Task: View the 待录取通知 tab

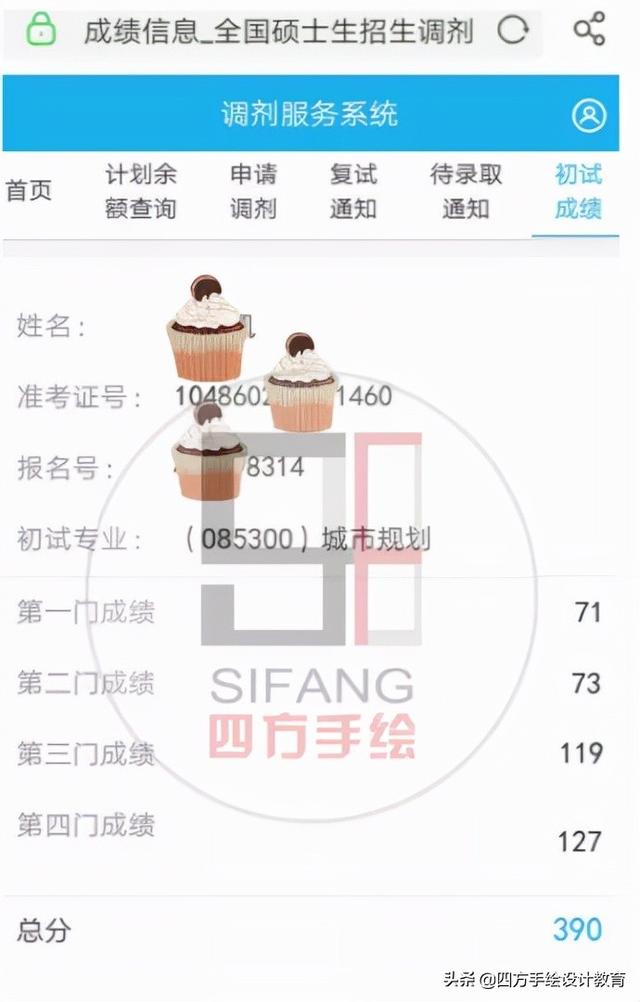Action: pyautogui.click(x=466, y=191)
